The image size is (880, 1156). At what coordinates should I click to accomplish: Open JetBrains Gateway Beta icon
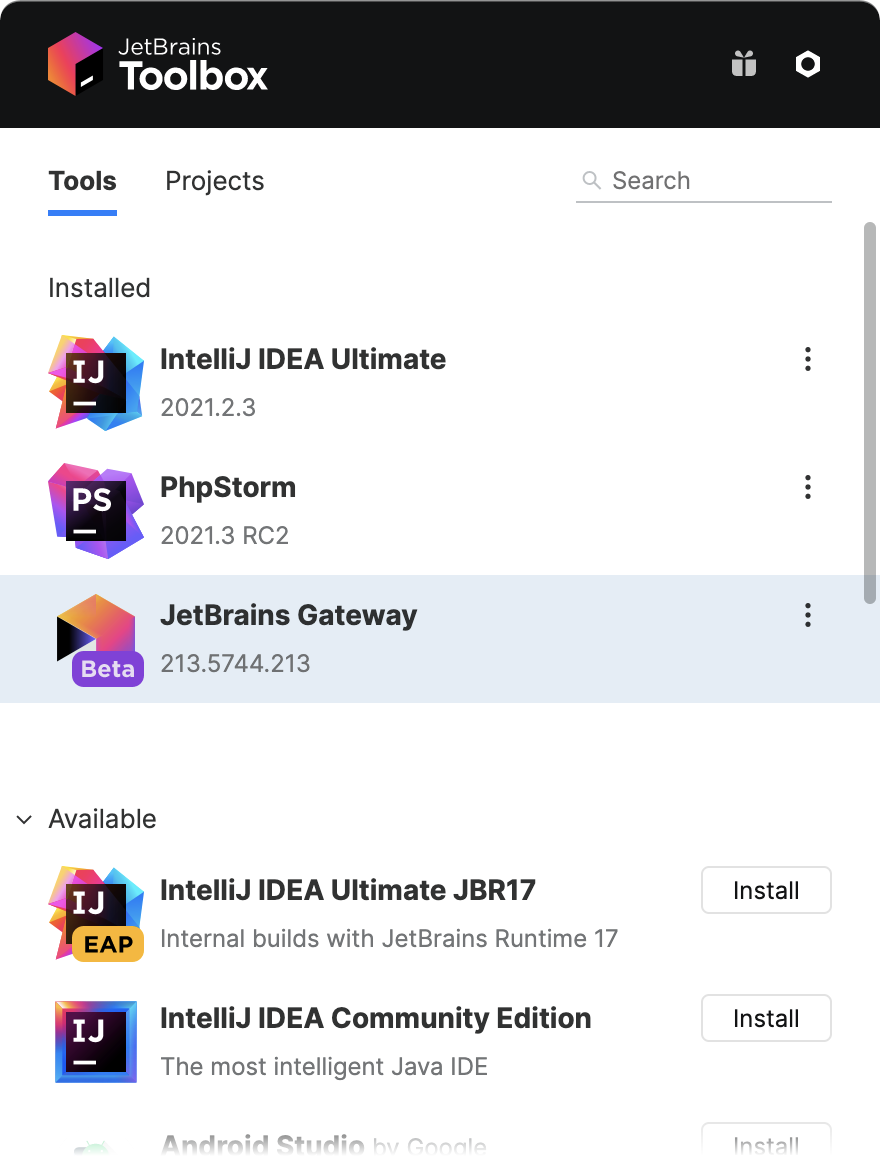coord(96,639)
